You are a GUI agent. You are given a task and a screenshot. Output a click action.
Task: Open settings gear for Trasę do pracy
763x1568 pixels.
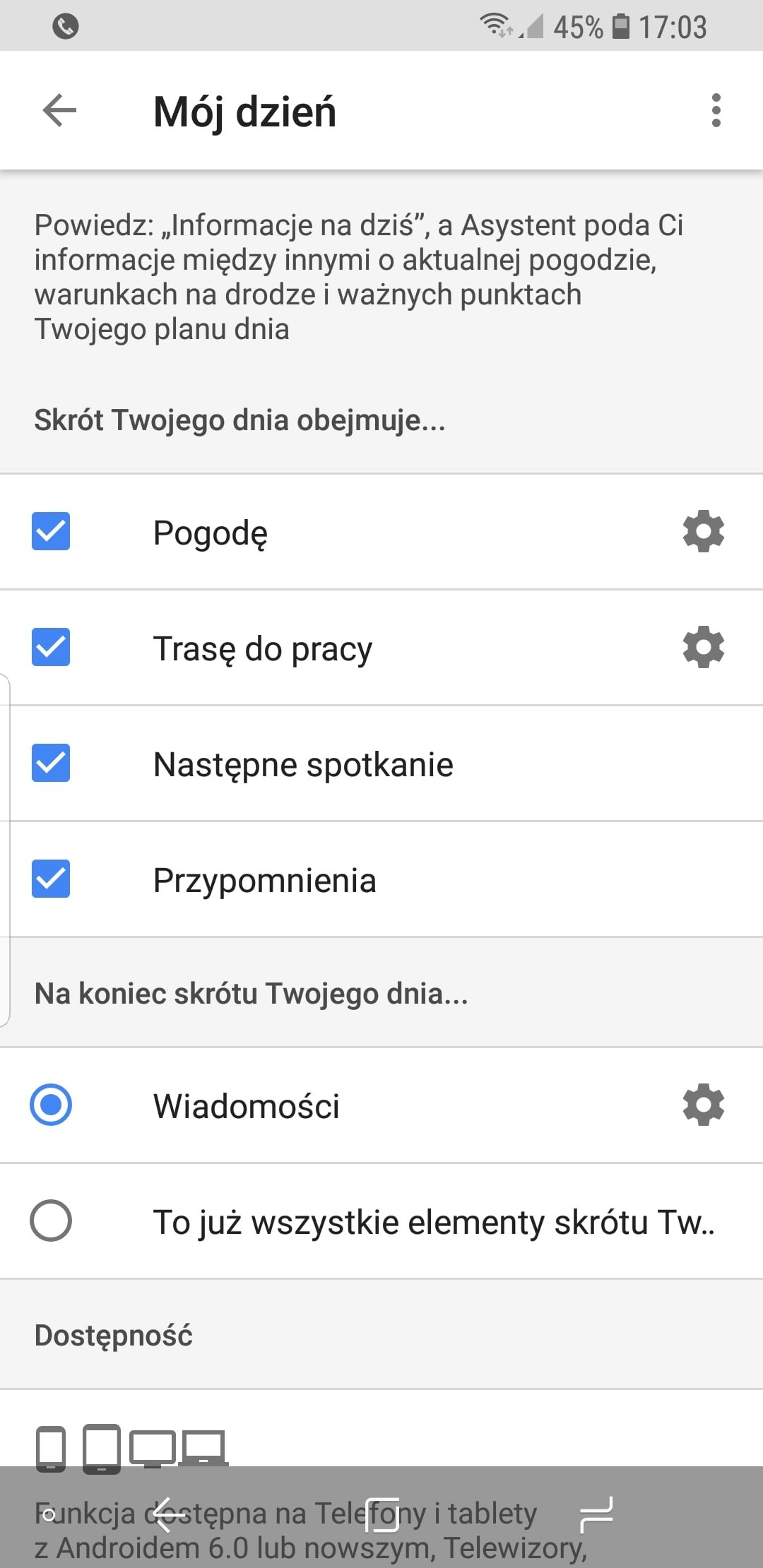coord(704,647)
